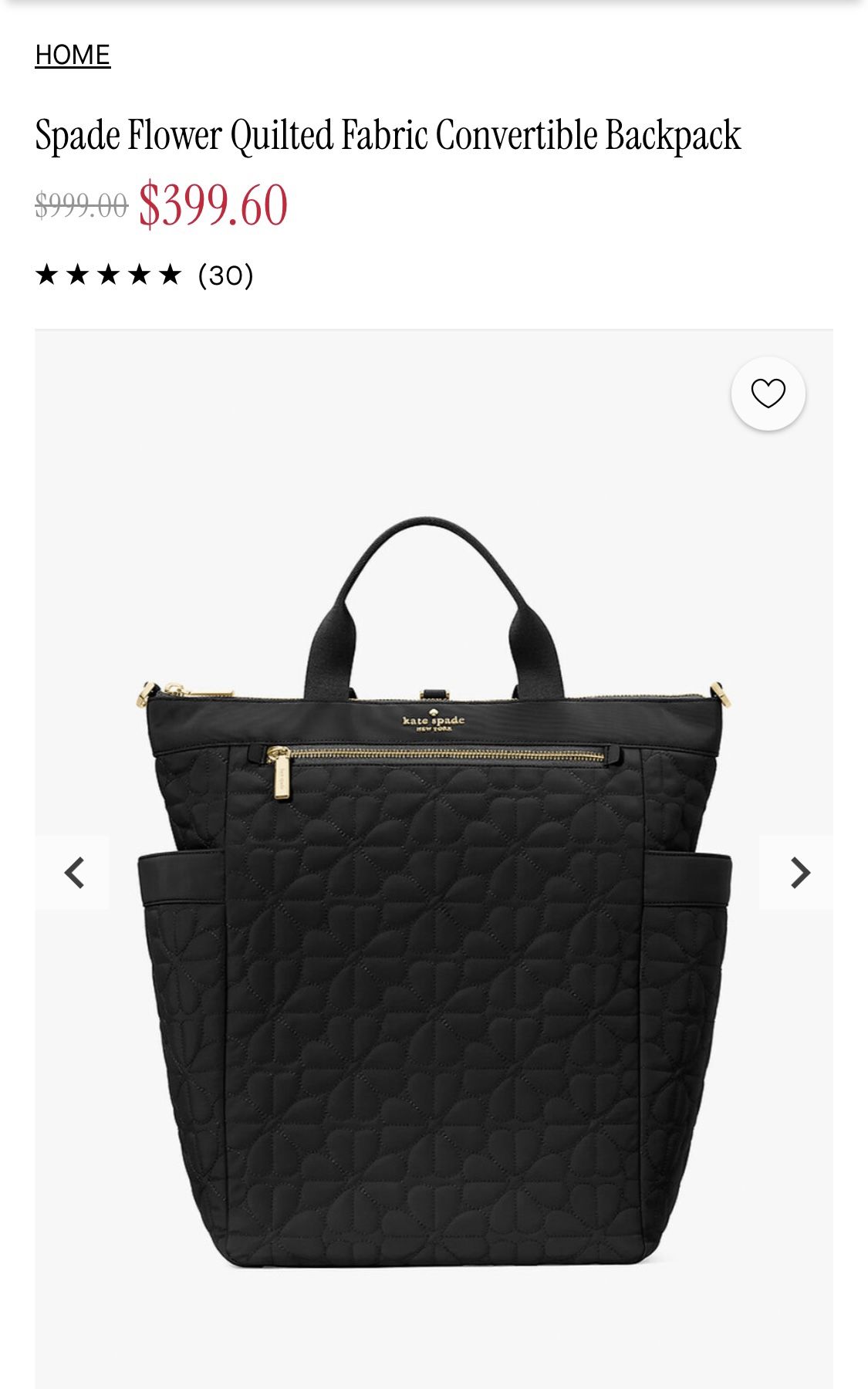
Task: Select the fourth rating star
Action: point(140,273)
